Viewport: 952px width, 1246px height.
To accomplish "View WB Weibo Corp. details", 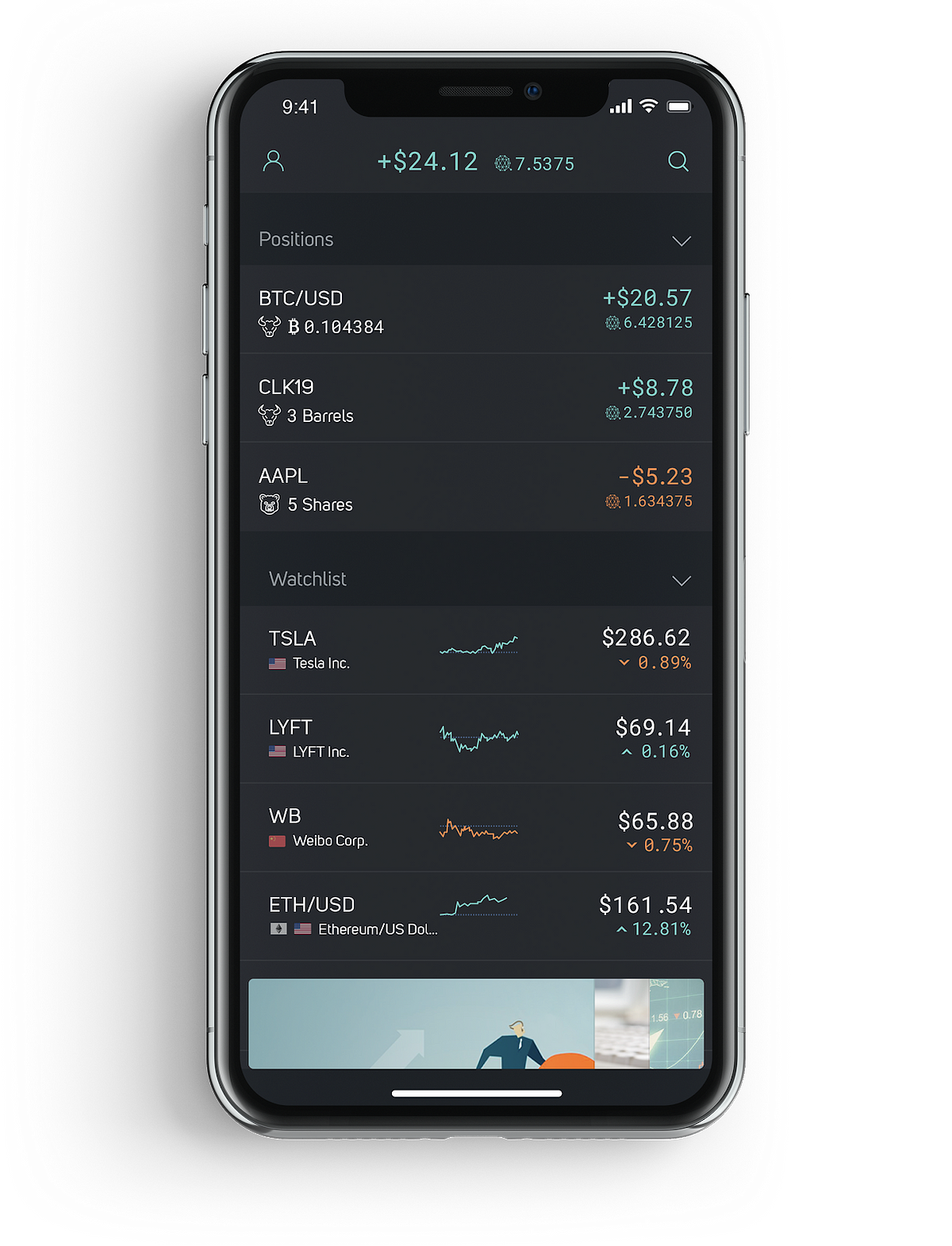I will pyautogui.click(x=476, y=827).
